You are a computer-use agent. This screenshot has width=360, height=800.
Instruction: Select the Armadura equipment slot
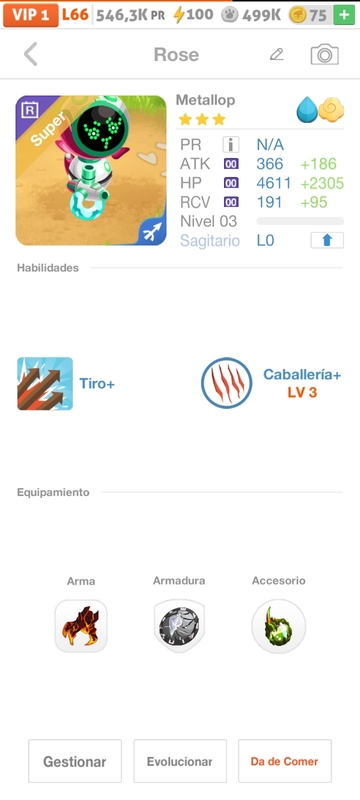tap(179, 626)
